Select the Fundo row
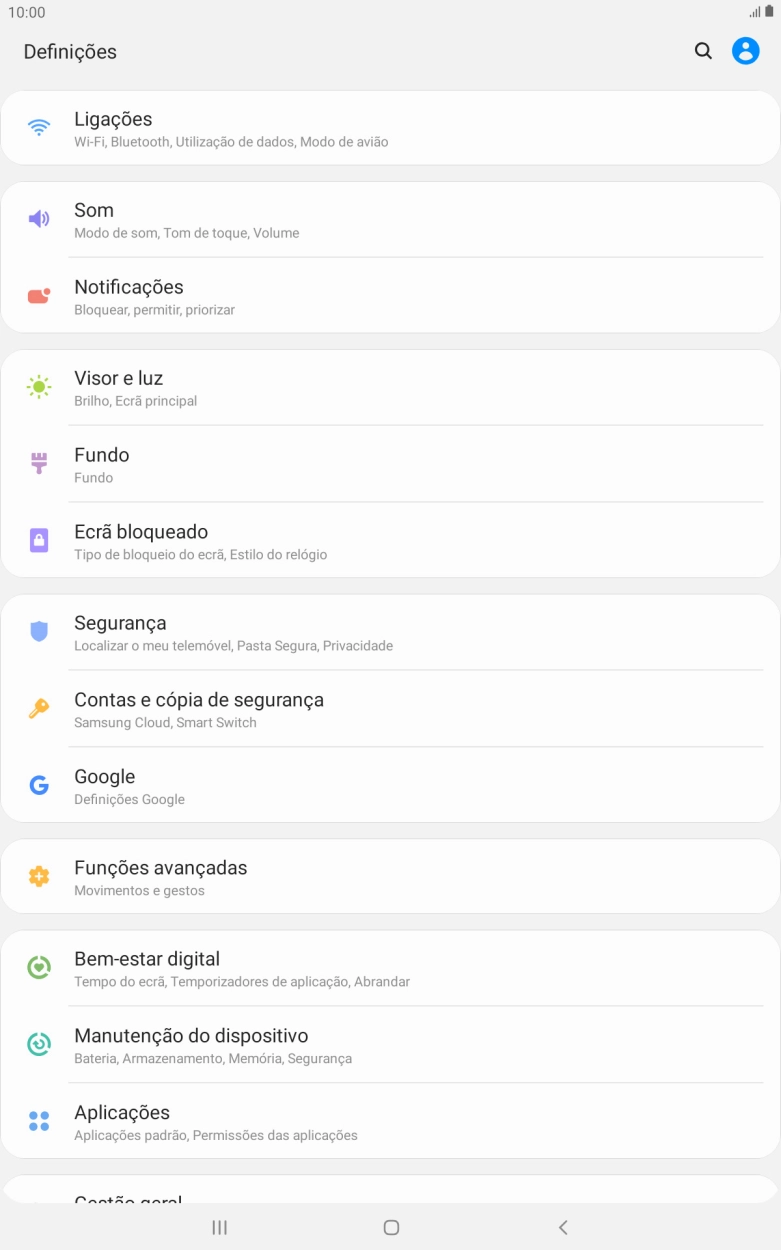Screen dimensions: 781x1250 (390, 464)
